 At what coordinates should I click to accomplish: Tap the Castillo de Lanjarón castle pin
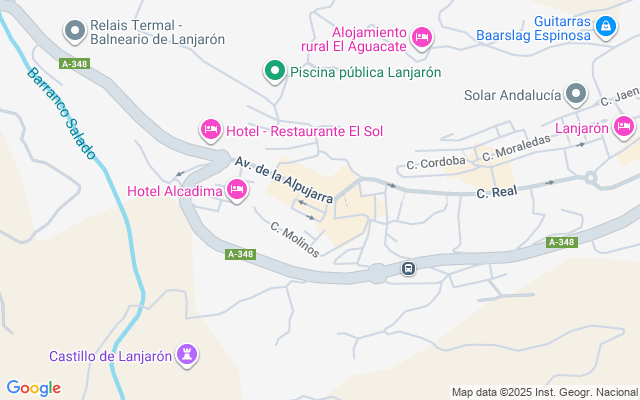click(187, 355)
